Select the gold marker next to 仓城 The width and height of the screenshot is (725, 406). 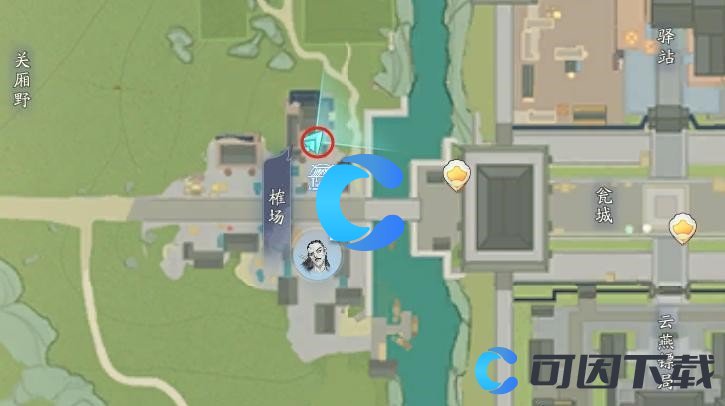click(685, 228)
